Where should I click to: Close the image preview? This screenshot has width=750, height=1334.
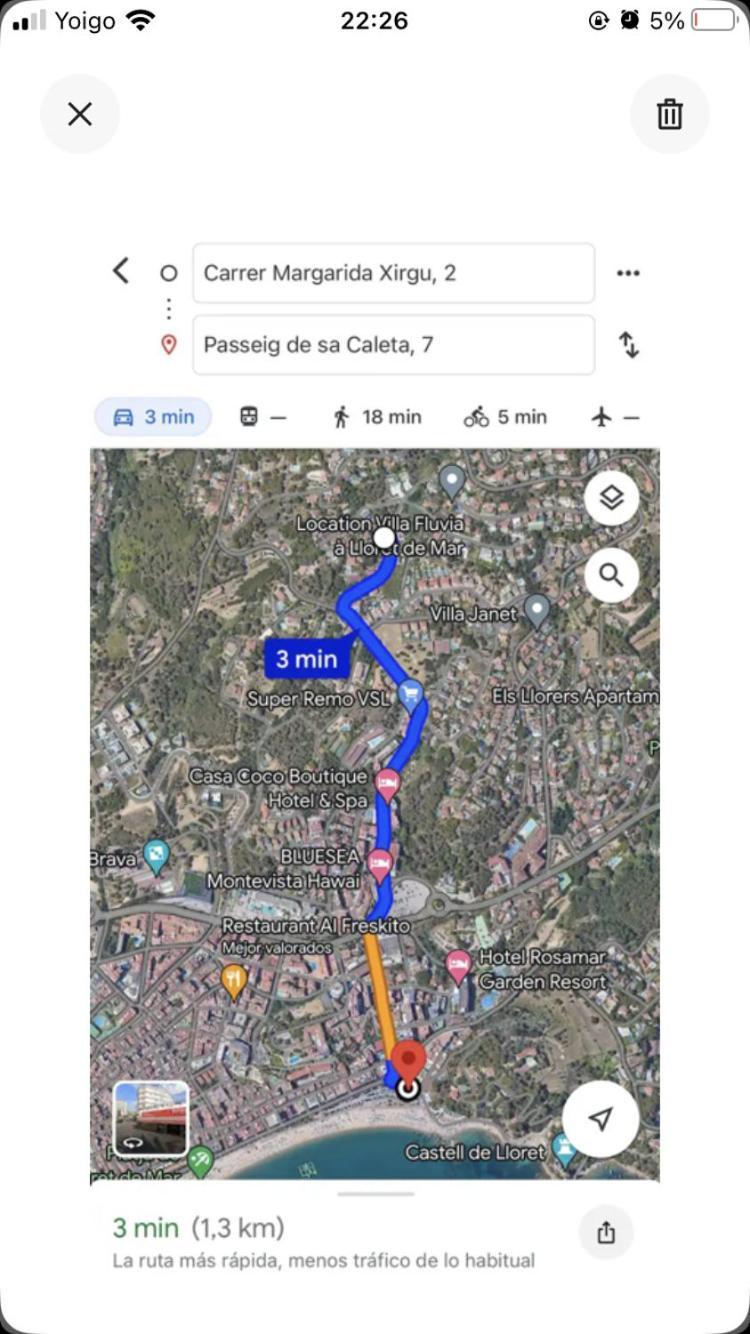click(x=80, y=114)
